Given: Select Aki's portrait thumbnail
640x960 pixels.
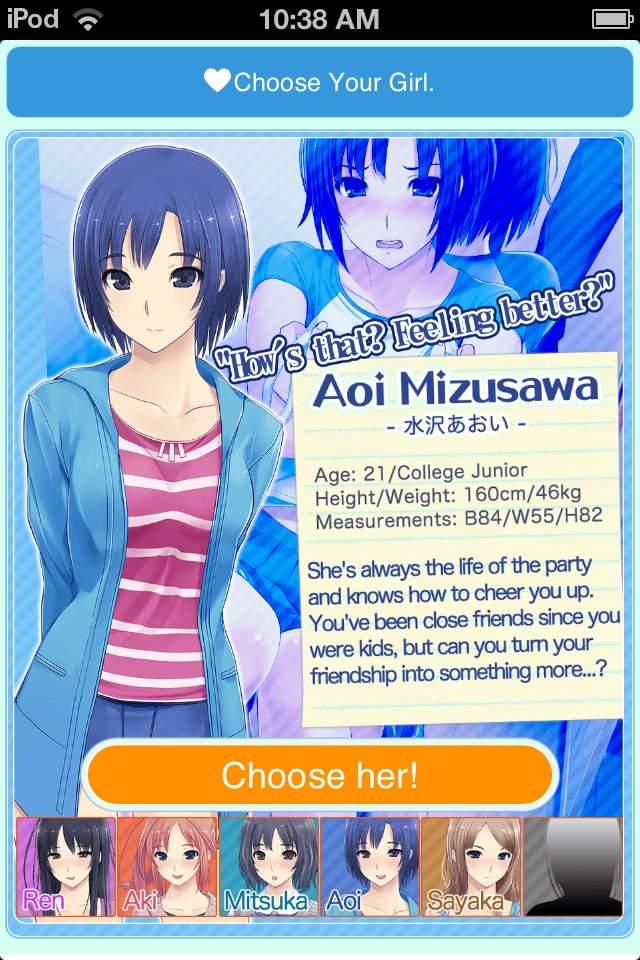Looking at the screenshot, I should coord(167,866).
